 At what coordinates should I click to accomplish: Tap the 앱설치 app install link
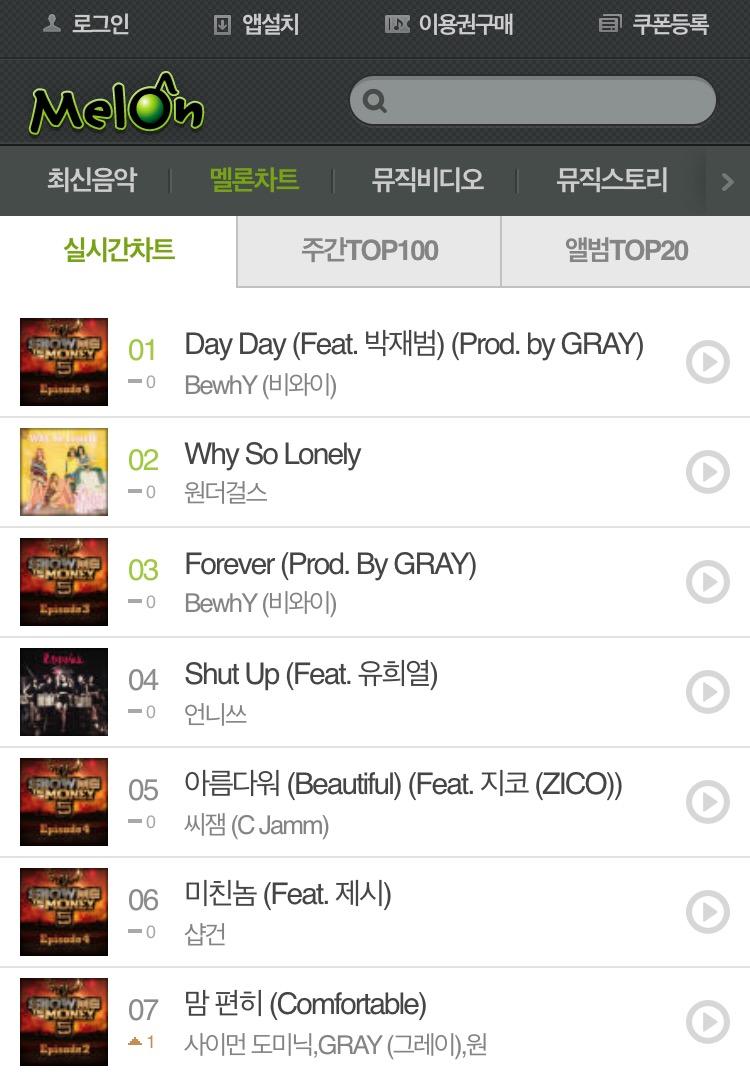tap(257, 25)
